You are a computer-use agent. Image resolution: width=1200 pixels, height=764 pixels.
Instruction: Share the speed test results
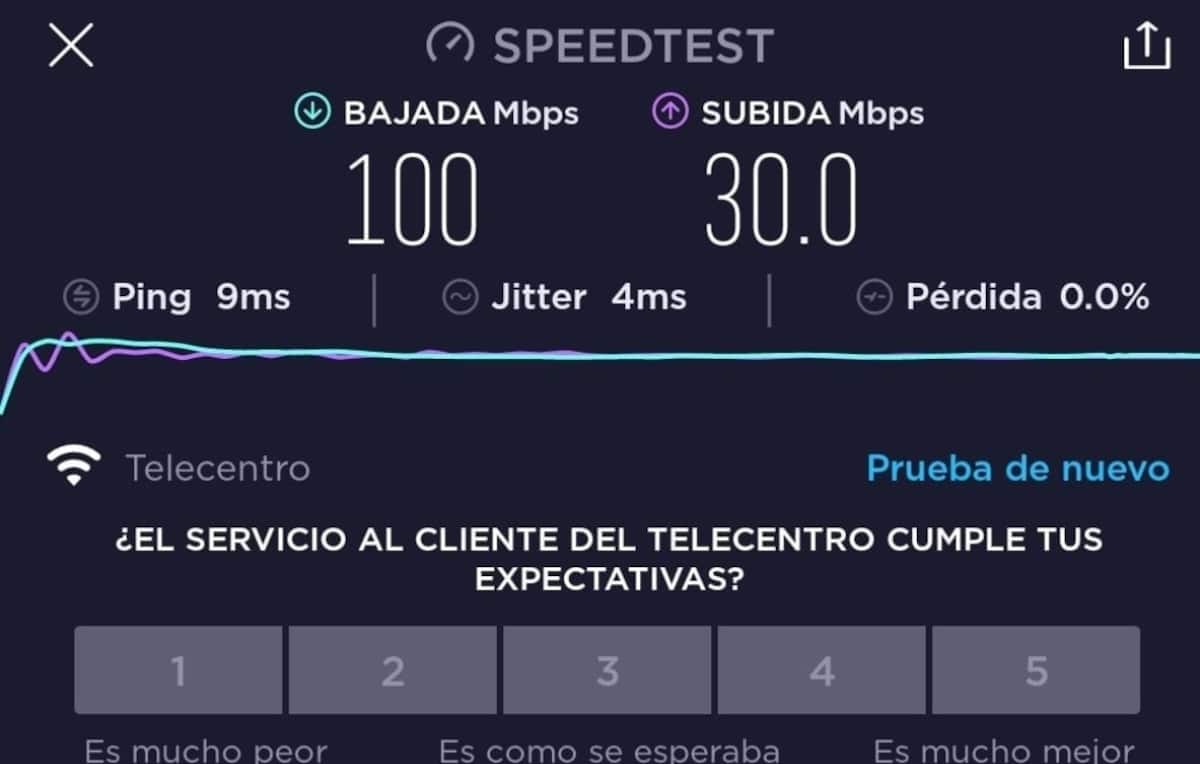[1146, 46]
